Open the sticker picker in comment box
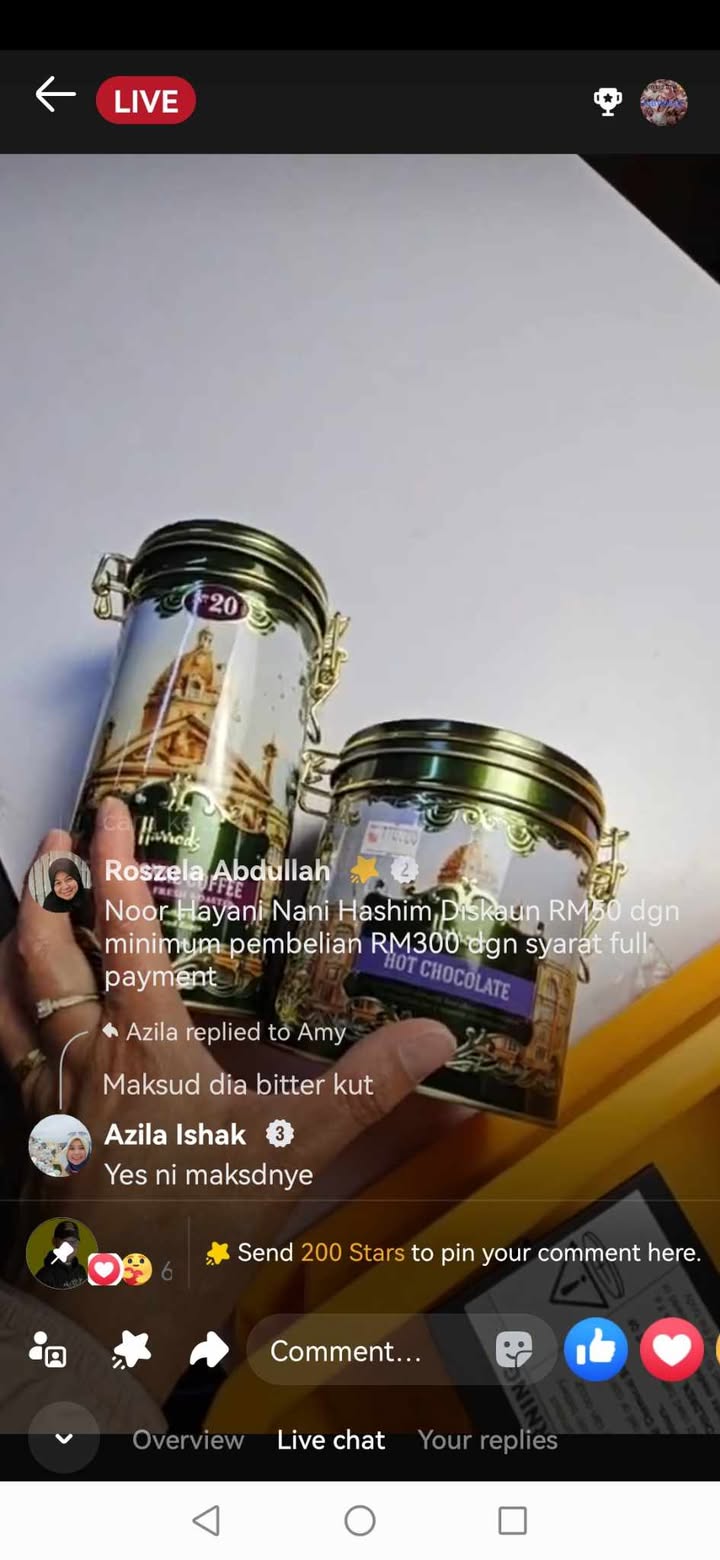 [514, 1351]
